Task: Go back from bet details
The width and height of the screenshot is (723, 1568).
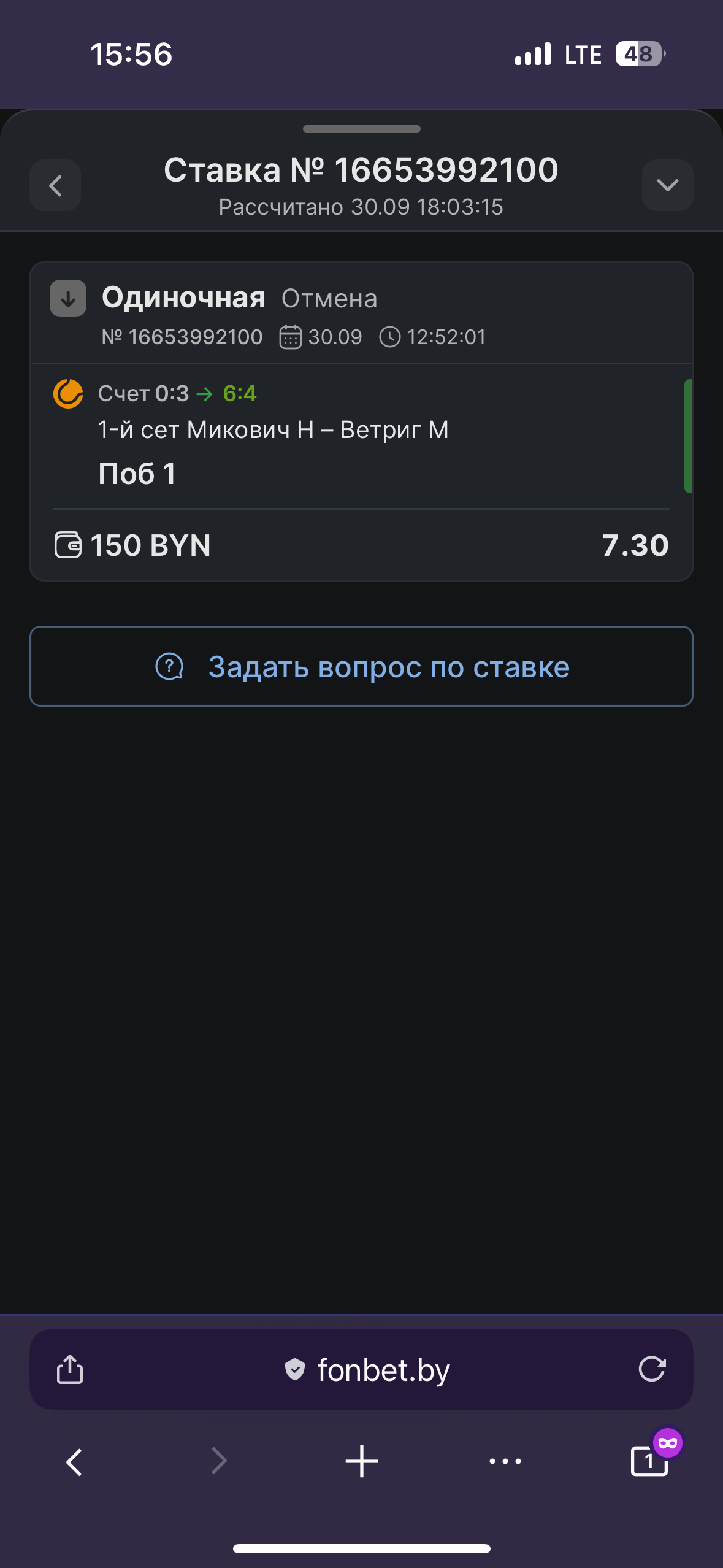Action: pos(55,185)
